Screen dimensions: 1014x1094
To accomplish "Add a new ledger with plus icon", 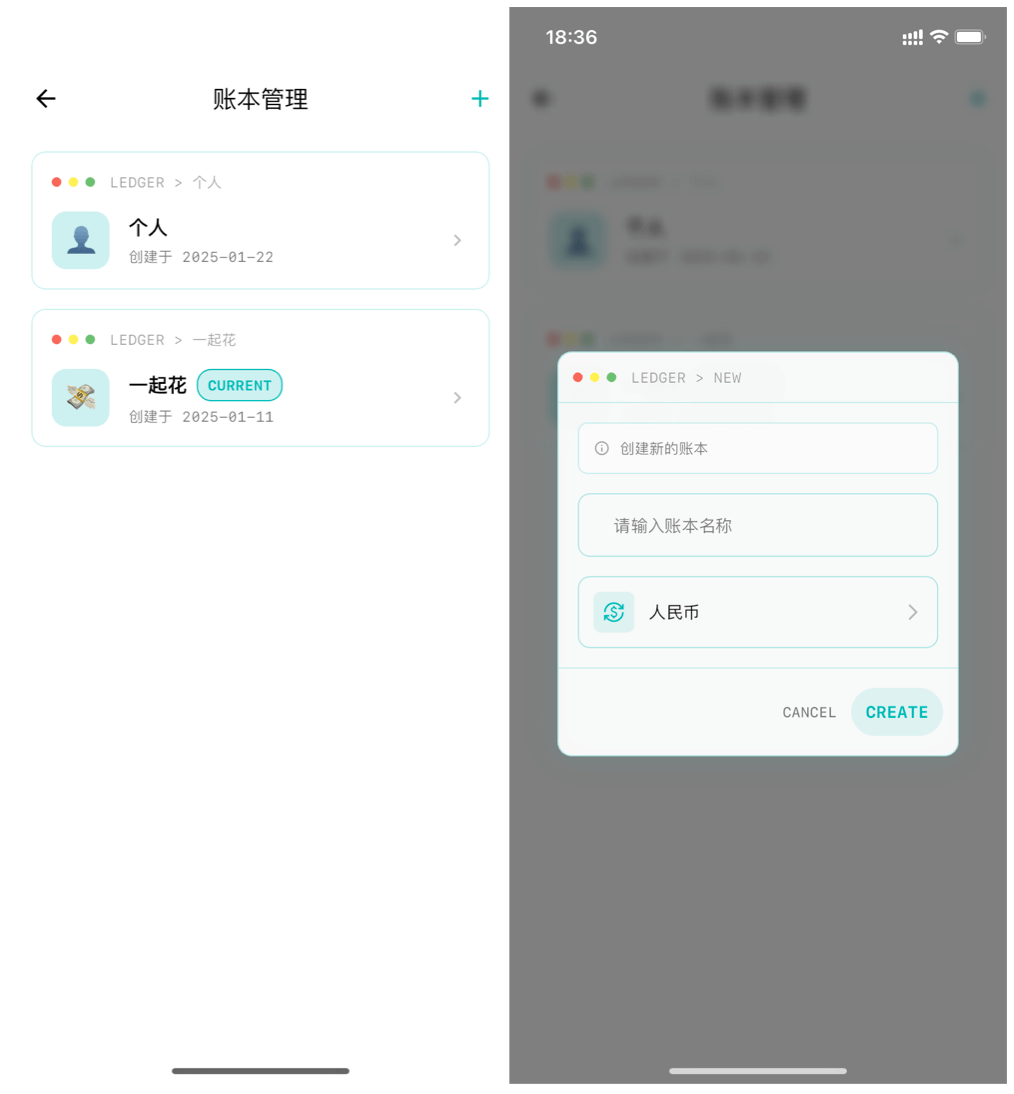I will click(x=480, y=98).
